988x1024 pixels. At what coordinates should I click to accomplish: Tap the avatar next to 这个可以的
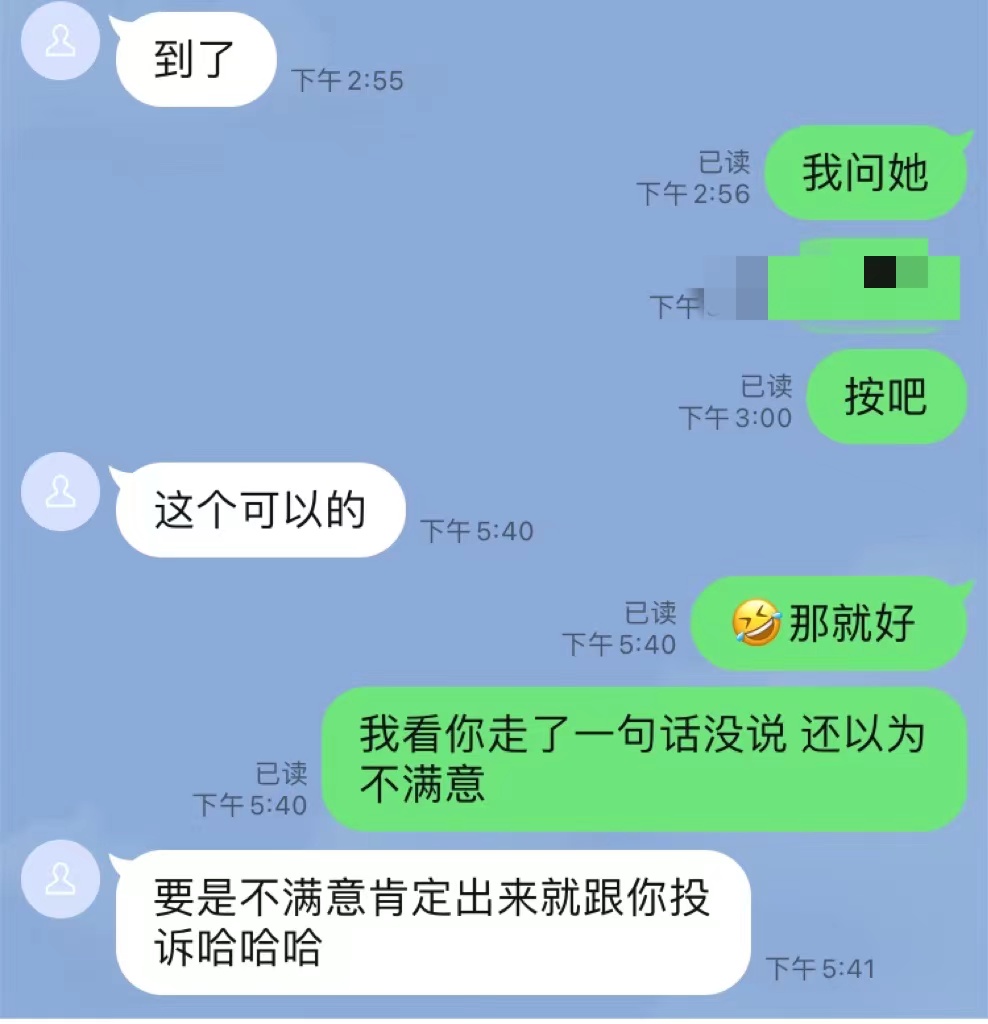(61, 490)
